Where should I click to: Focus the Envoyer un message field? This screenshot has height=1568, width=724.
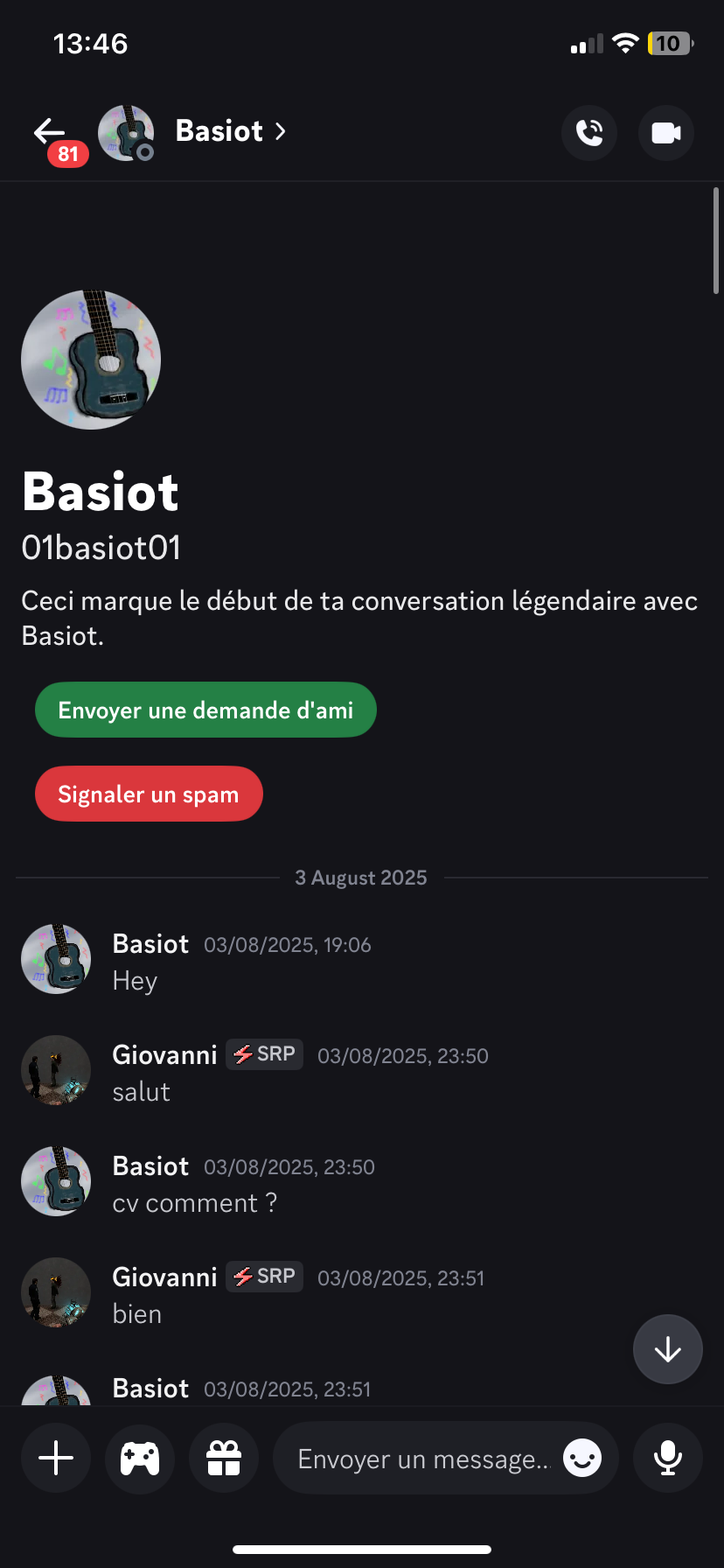click(x=424, y=1459)
